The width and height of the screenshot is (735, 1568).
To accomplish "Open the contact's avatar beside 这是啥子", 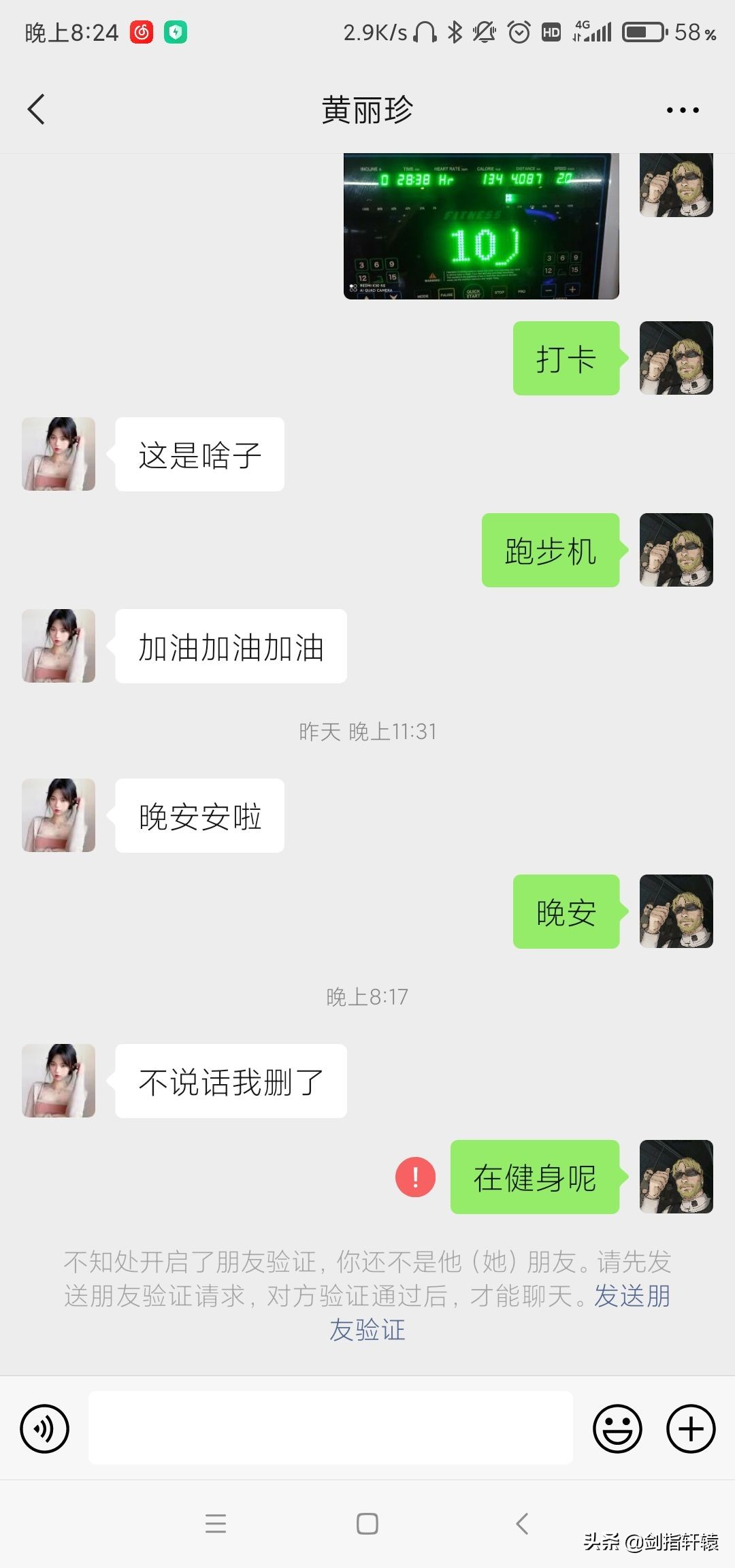I will 59,454.
